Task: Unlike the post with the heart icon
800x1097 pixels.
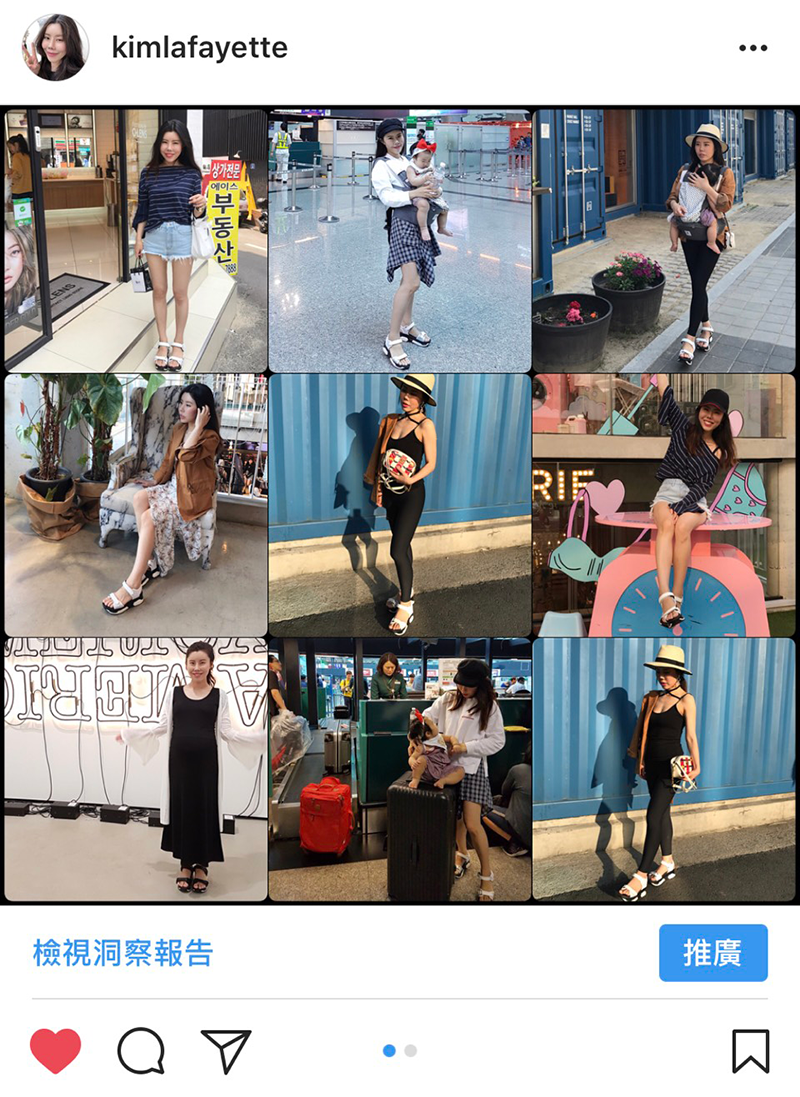Action: pyautogui.click(x=55, y=1051)
